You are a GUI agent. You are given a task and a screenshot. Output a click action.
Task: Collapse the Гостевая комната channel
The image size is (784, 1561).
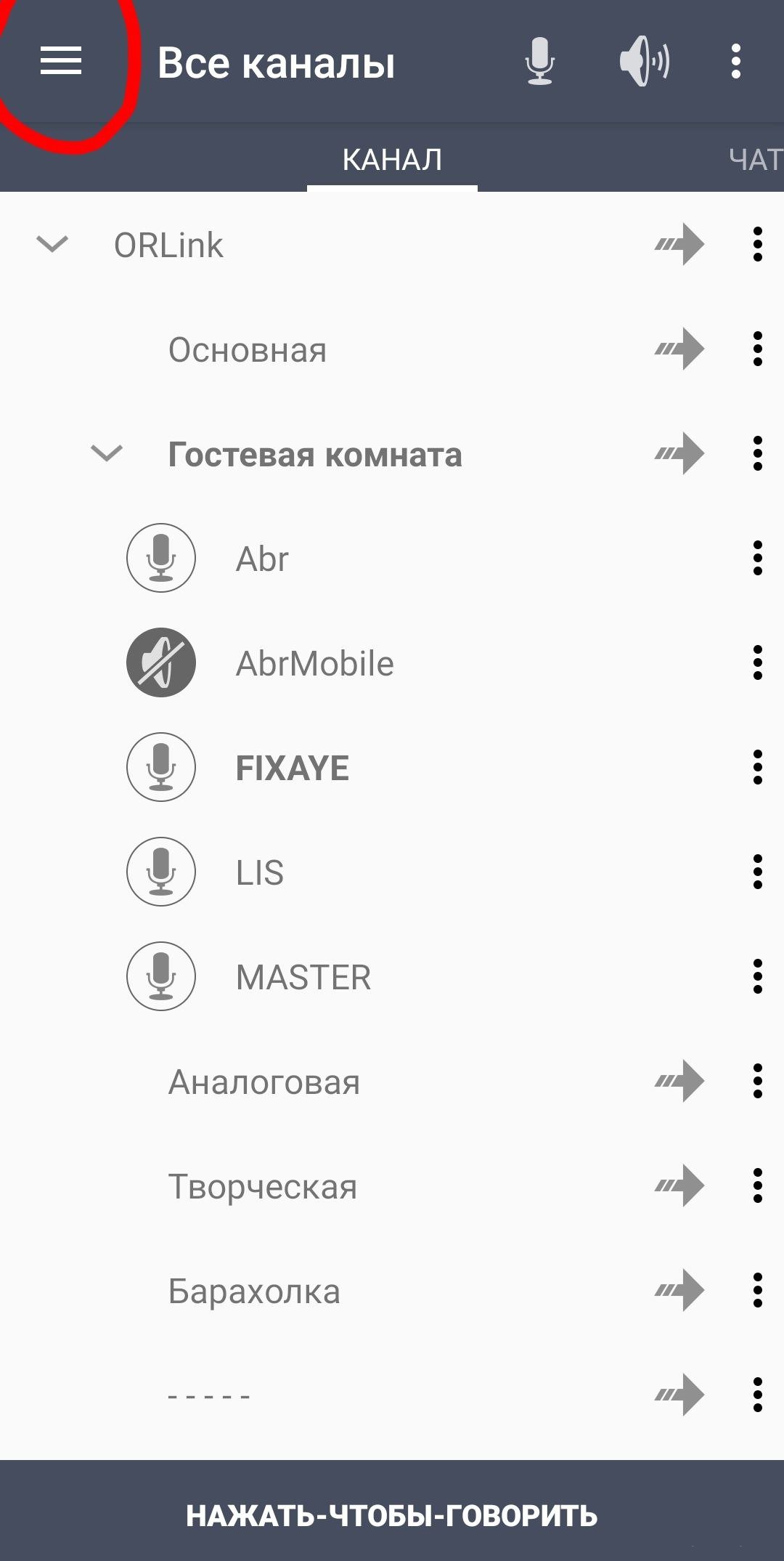(107, 454)
